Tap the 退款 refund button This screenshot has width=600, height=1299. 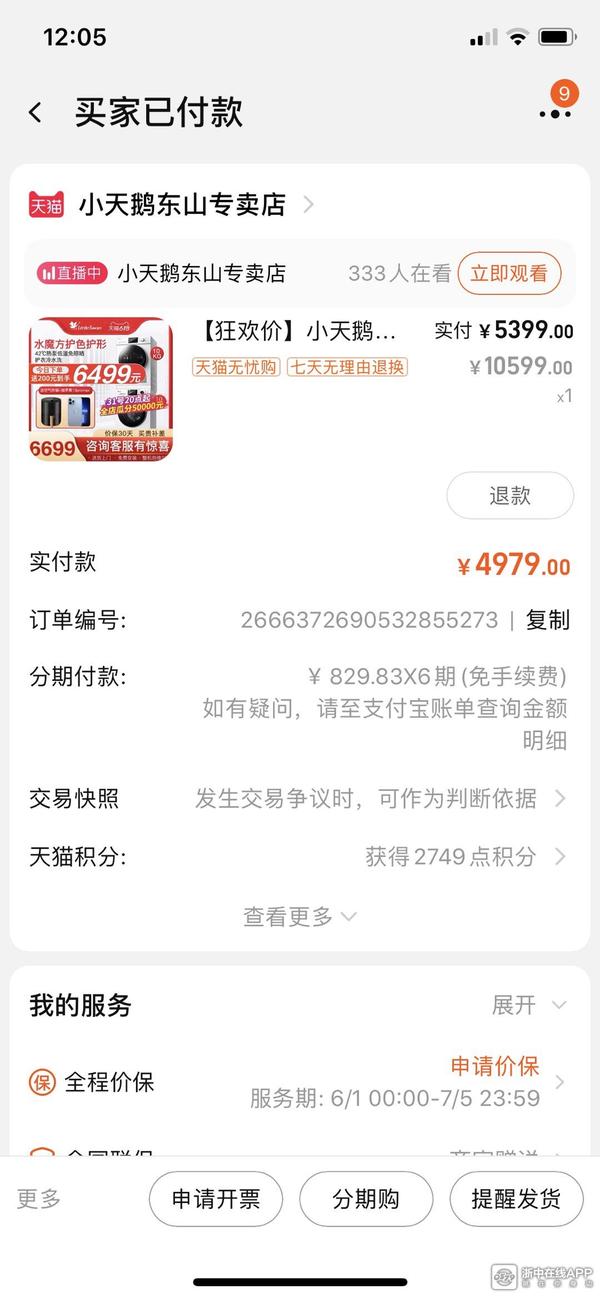pos(509,496)
